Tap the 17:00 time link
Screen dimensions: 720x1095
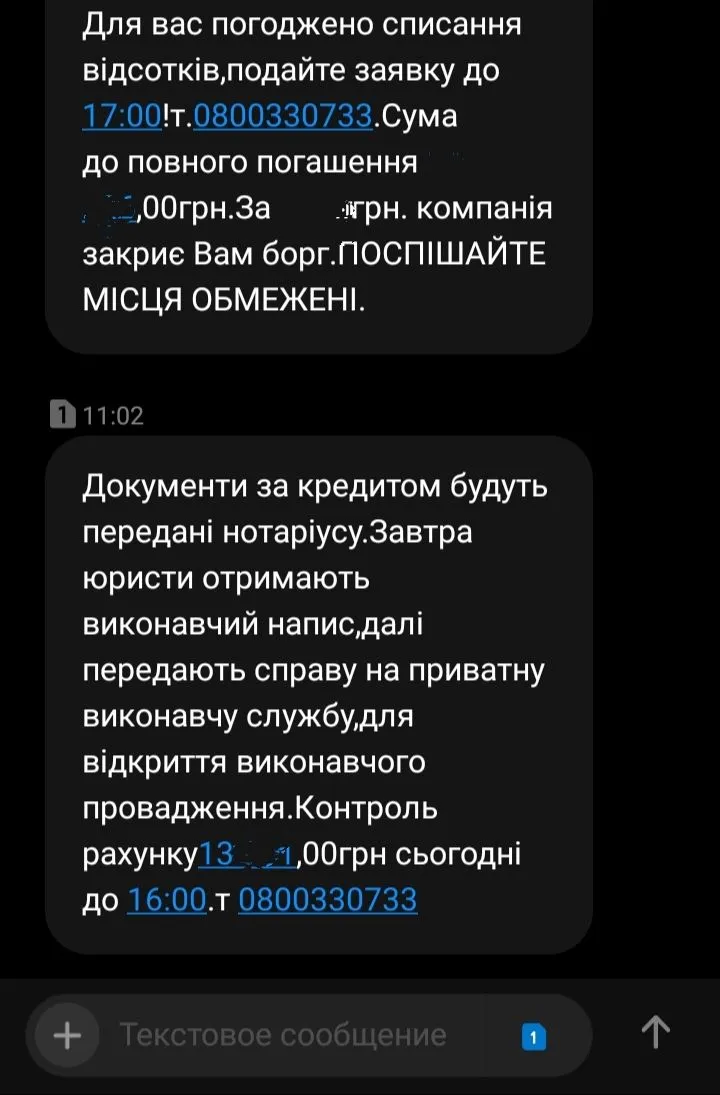[121, 116]
